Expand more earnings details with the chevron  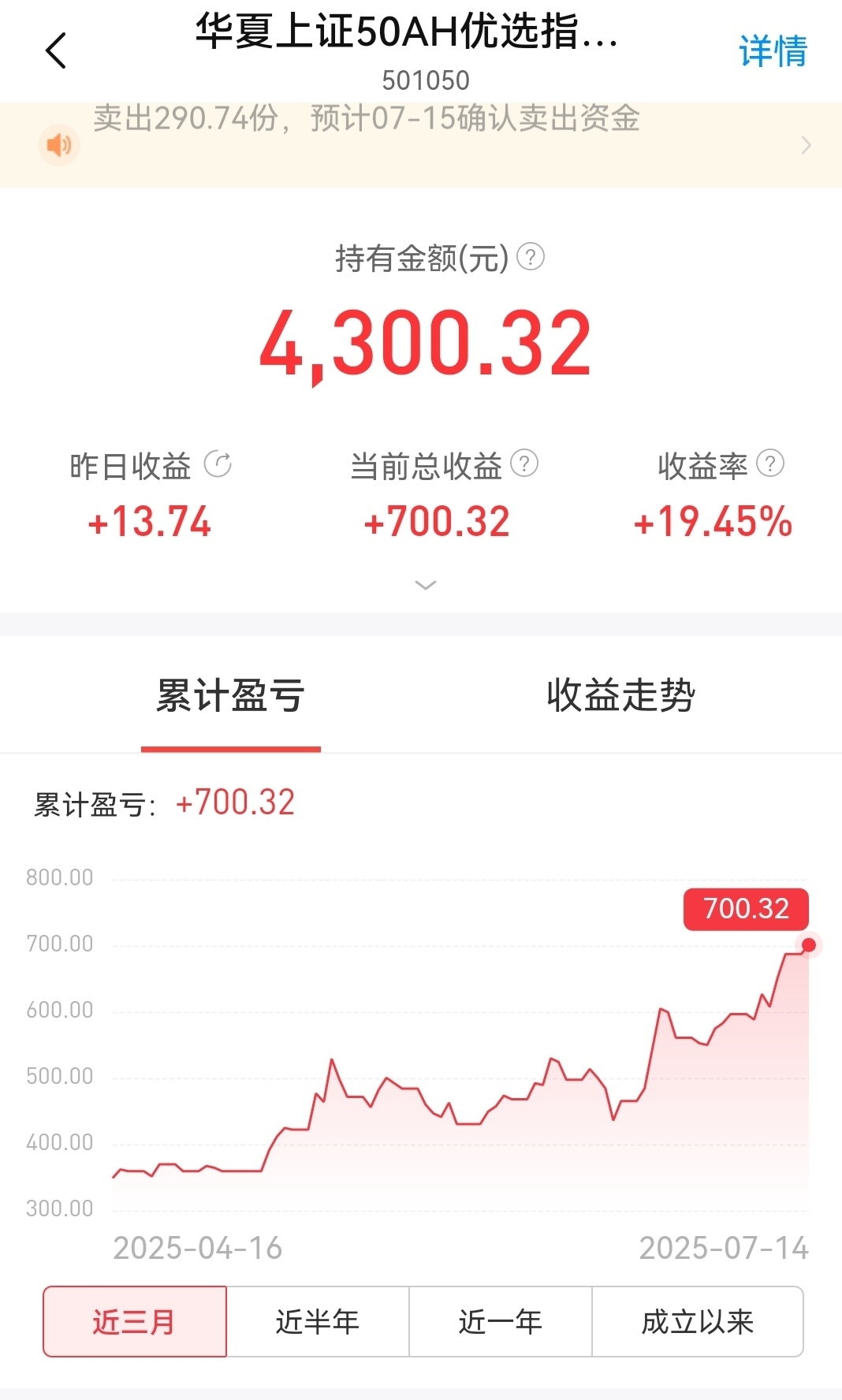[x=426, y=585]
